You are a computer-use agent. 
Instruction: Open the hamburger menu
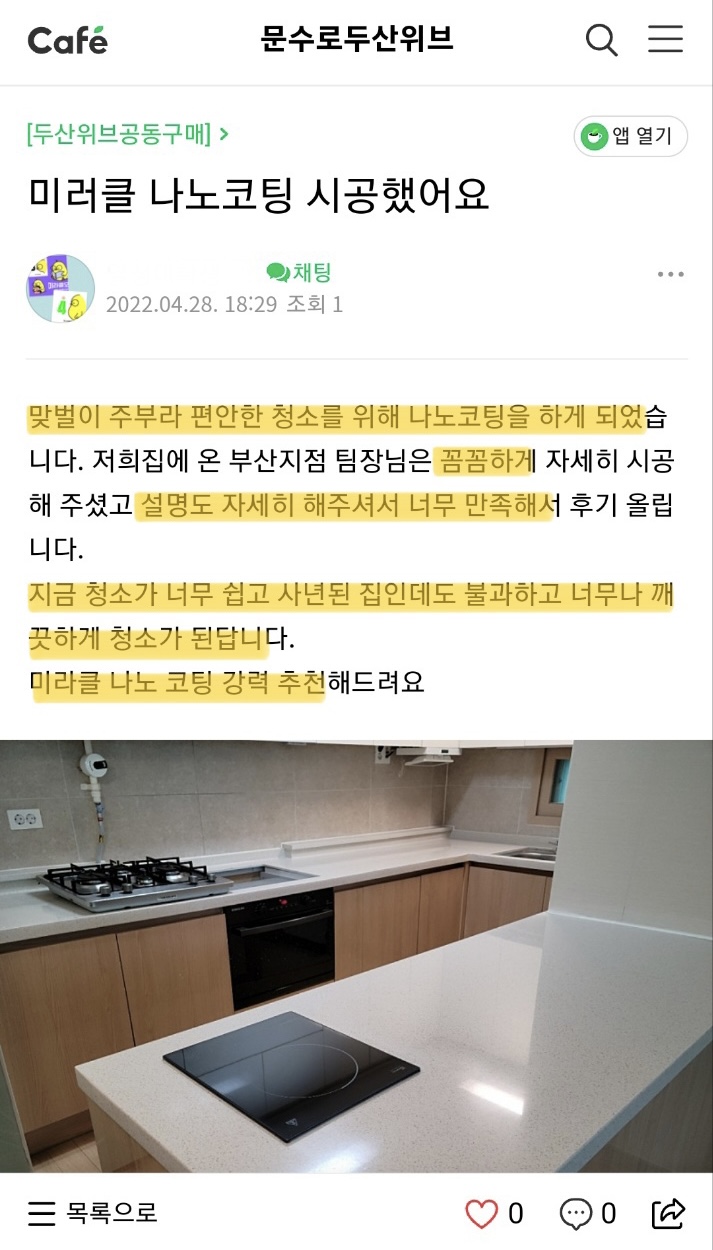[665, 40]
